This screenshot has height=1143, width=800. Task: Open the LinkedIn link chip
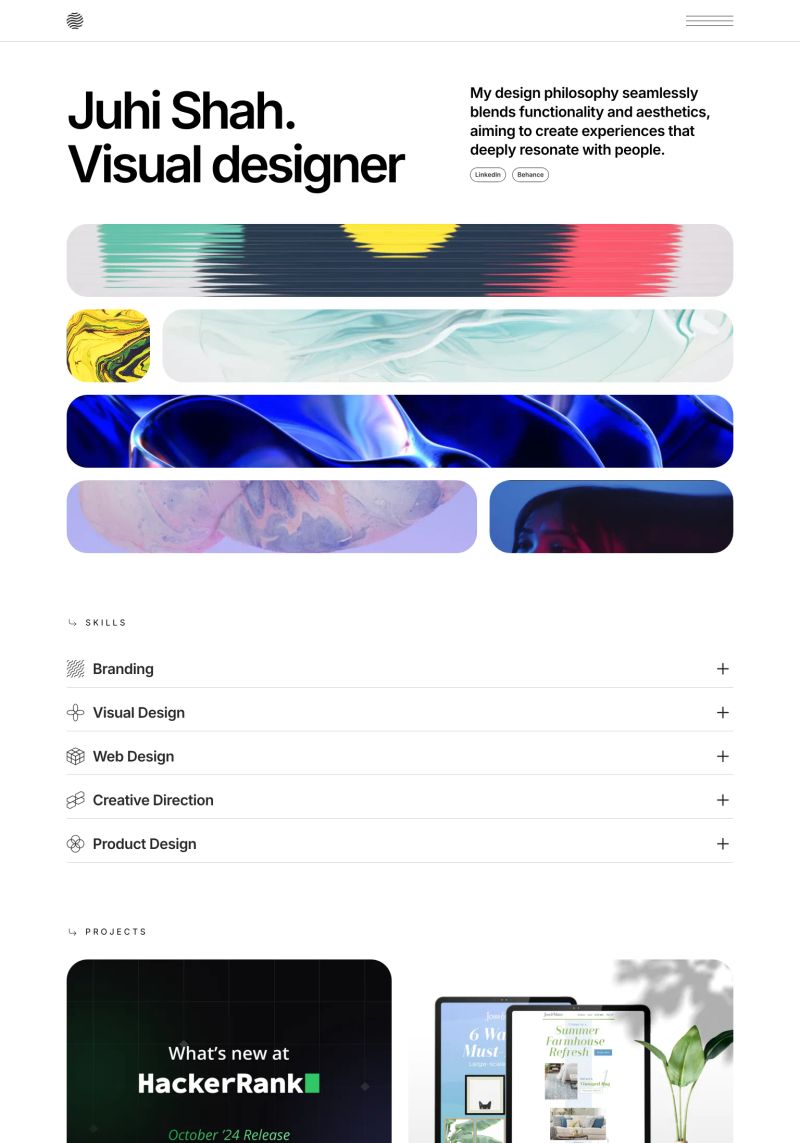point(488,174)
